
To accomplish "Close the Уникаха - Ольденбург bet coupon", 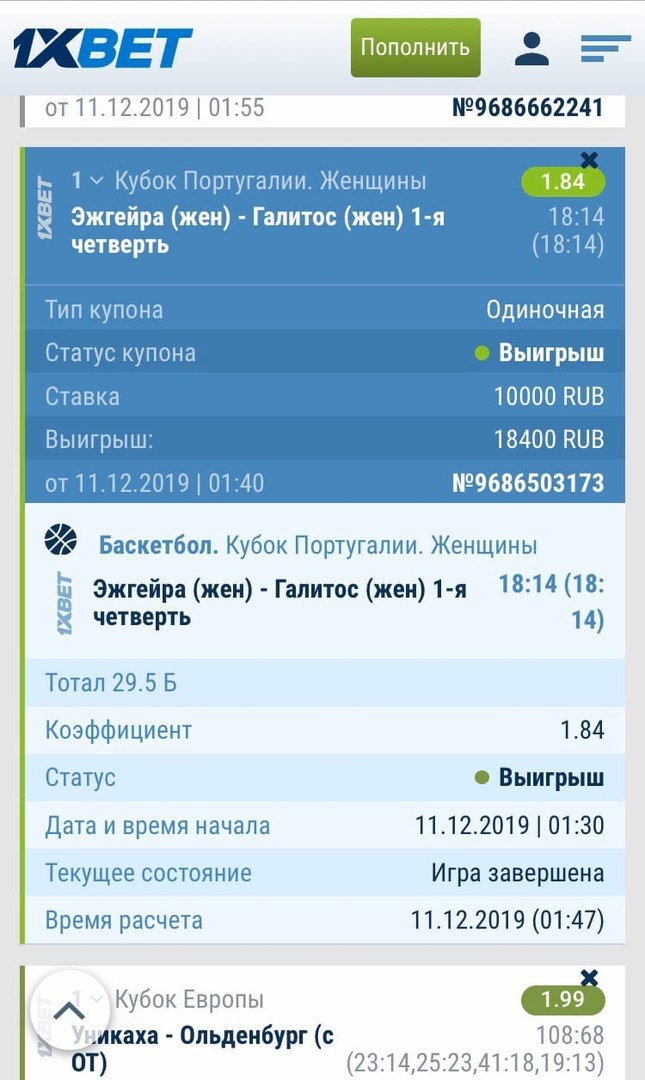I will 589,977.
